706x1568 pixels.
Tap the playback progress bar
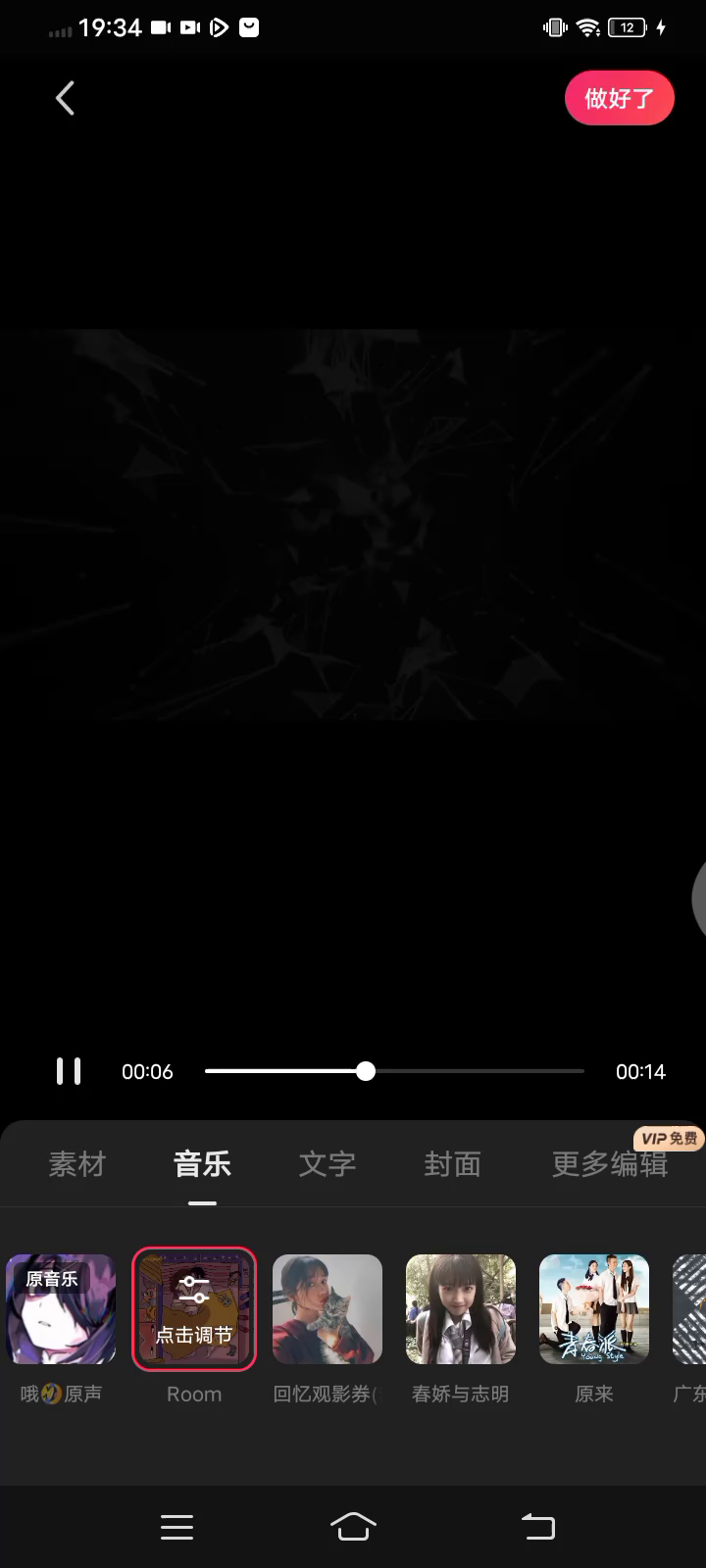(394, 1071)
